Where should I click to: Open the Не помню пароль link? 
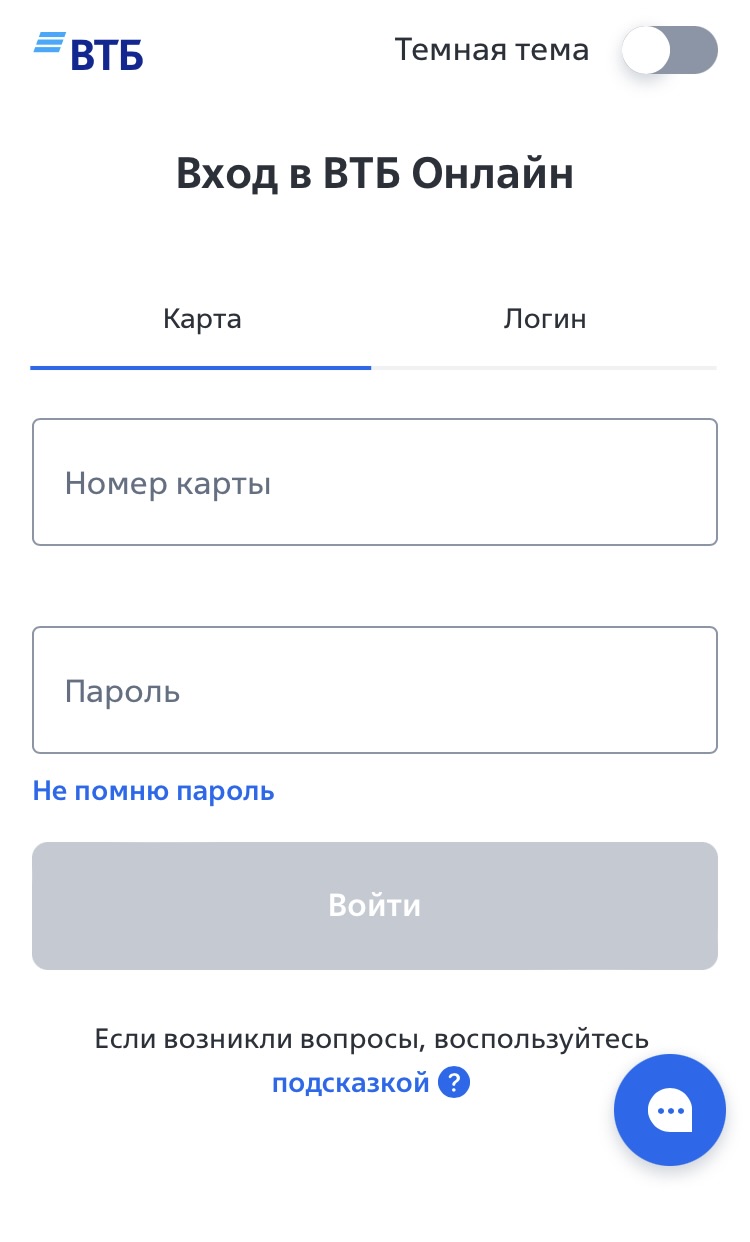coord(153,791)
